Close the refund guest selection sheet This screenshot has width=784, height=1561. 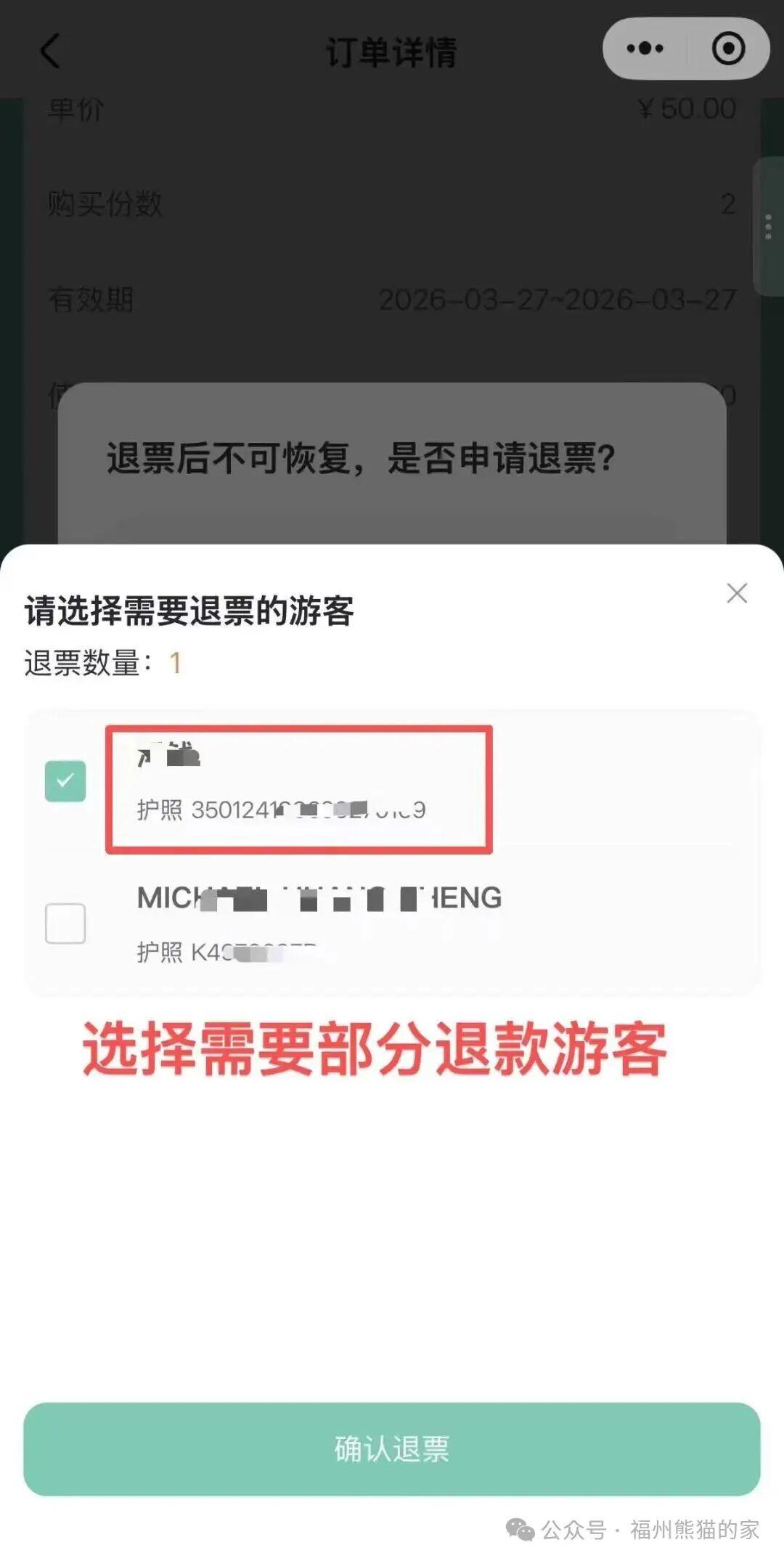click(737, 593)
